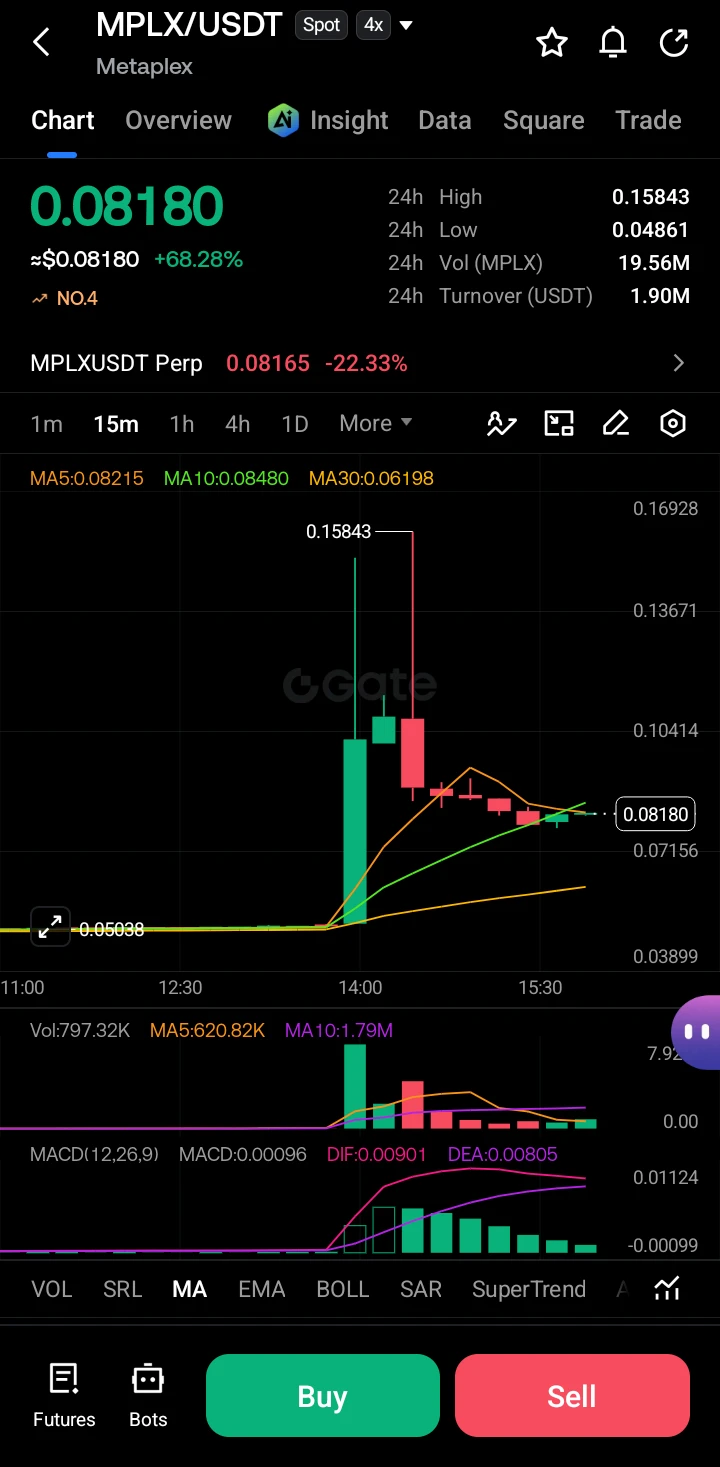
Task: Share this chart using the arrow icon
Action: click(674, 42)
